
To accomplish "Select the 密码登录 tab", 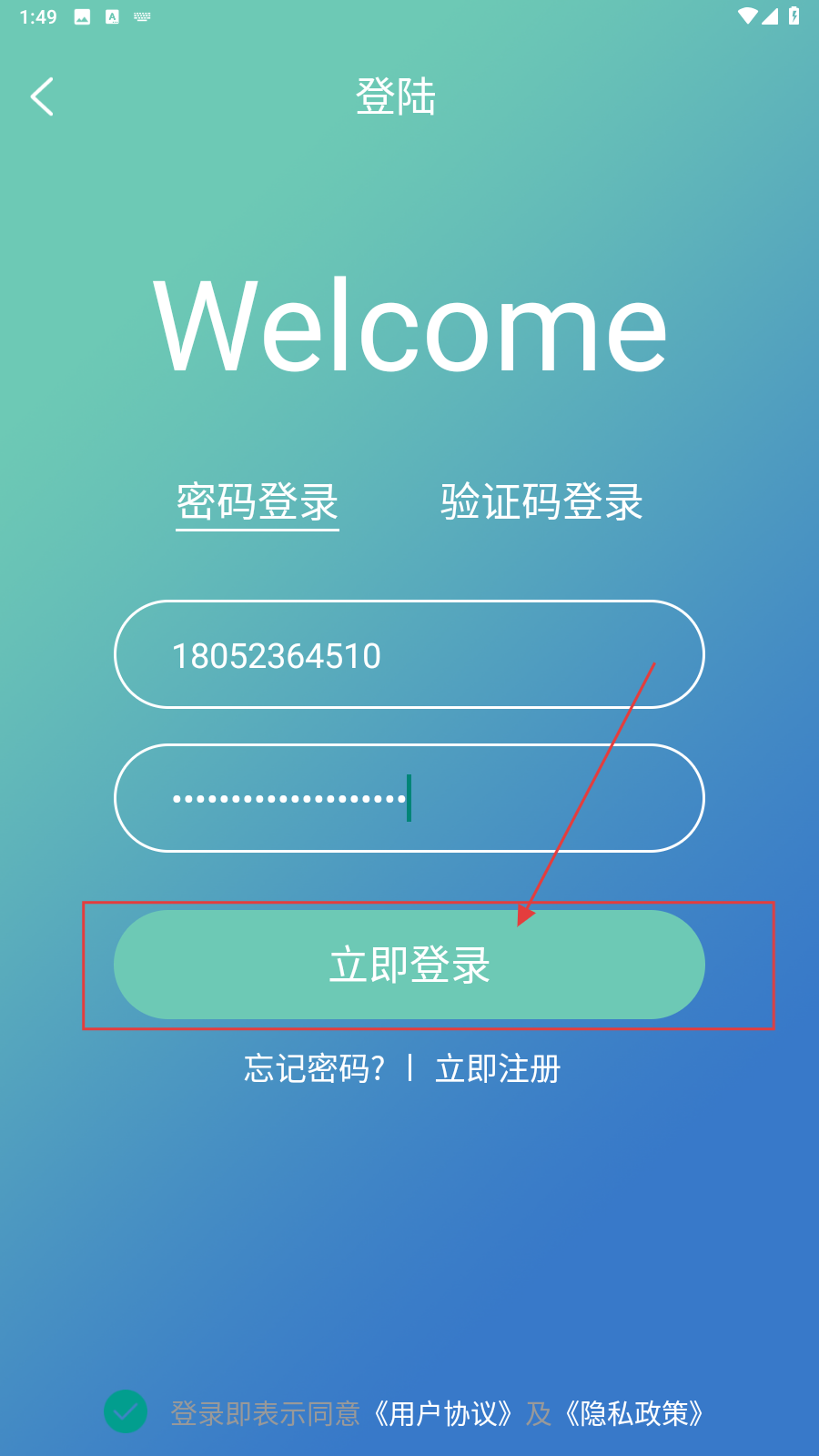I will point(258,502).
